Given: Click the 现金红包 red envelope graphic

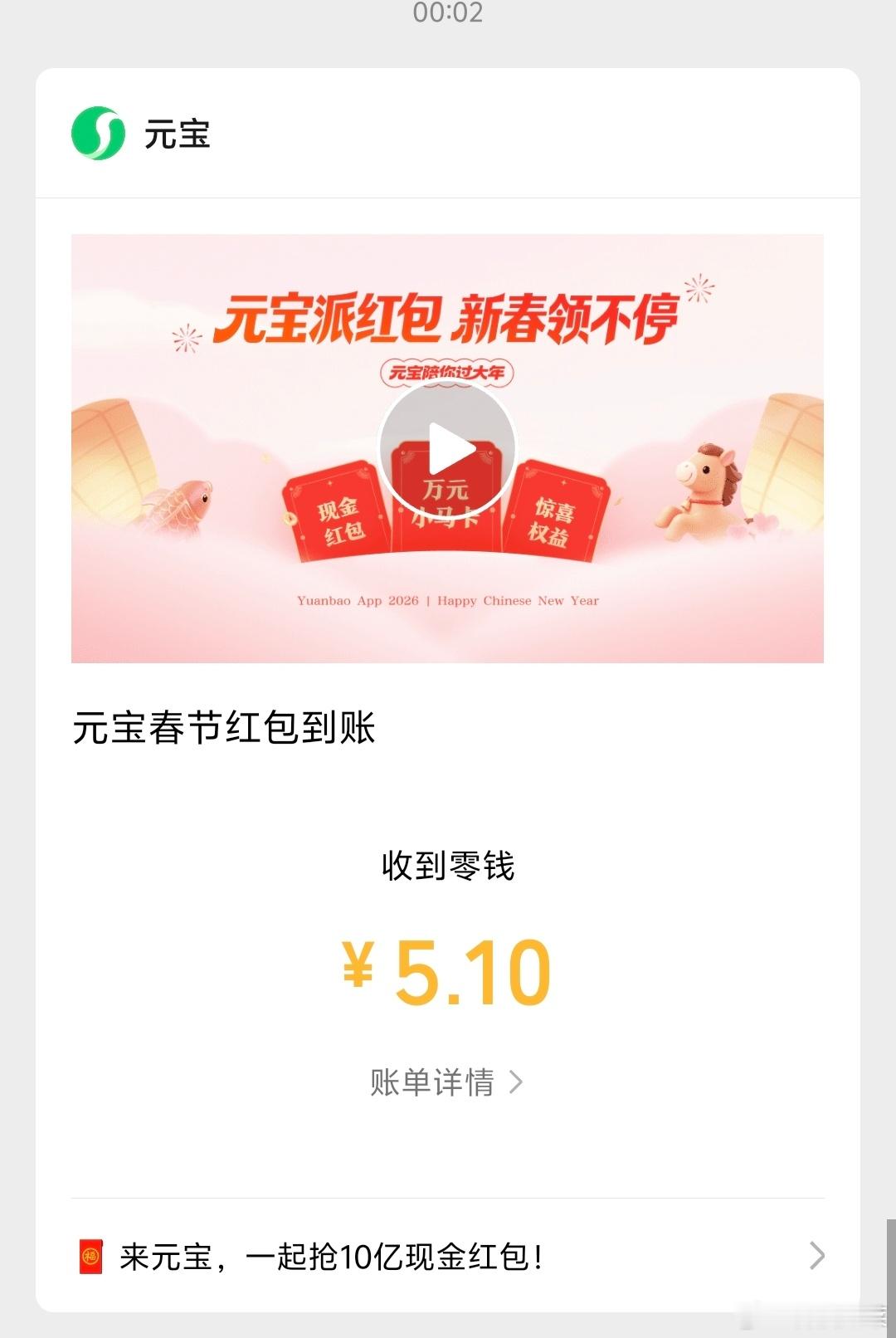Looking at the screenshot, I should click(x=339, y=513).
